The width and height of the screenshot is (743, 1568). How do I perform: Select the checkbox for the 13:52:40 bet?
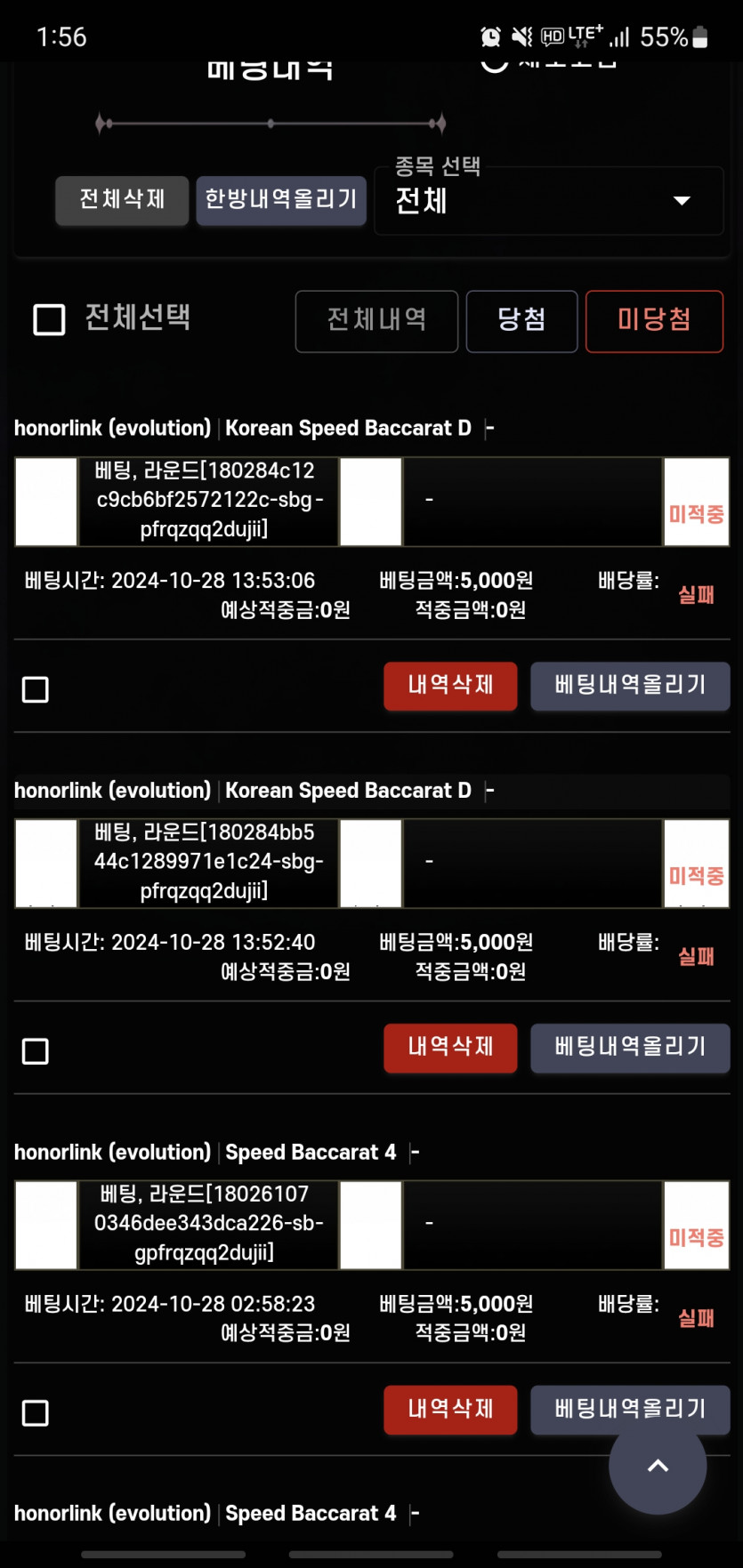[x=36, y=1051]
